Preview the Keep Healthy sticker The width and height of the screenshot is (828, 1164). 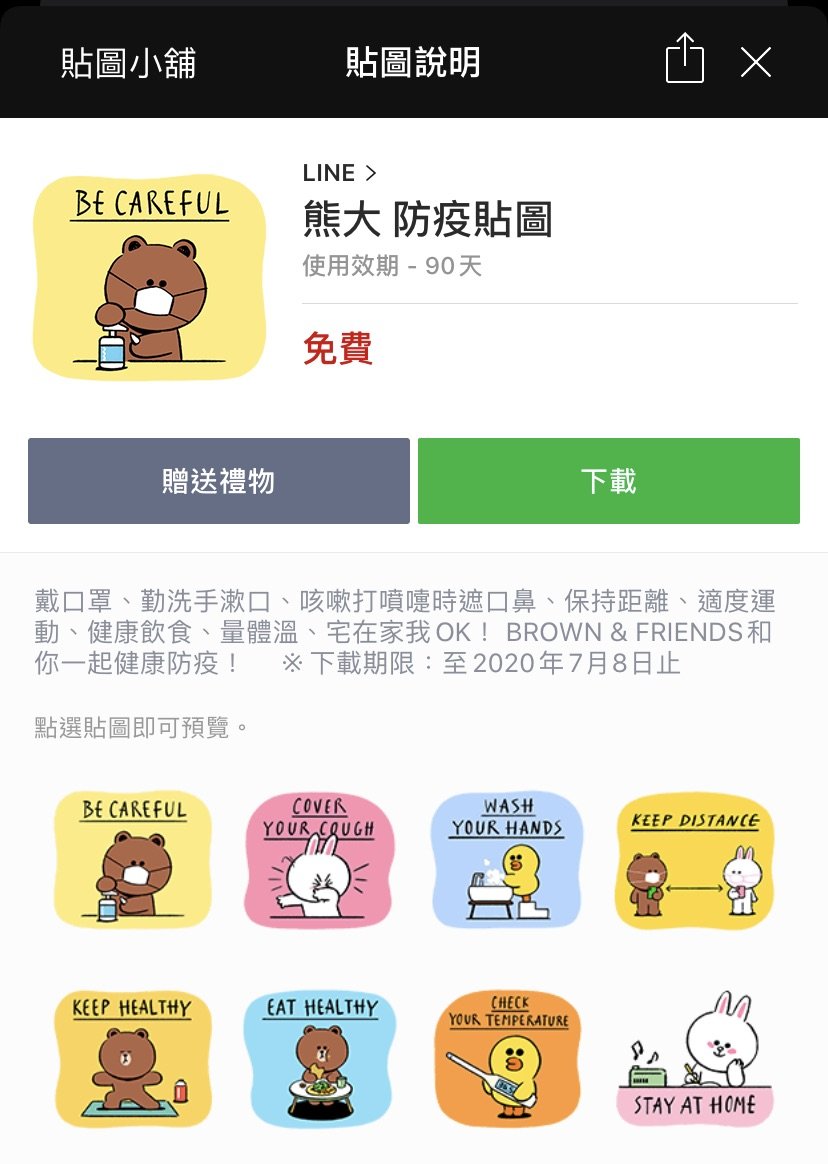click(x=133, y=1058)
